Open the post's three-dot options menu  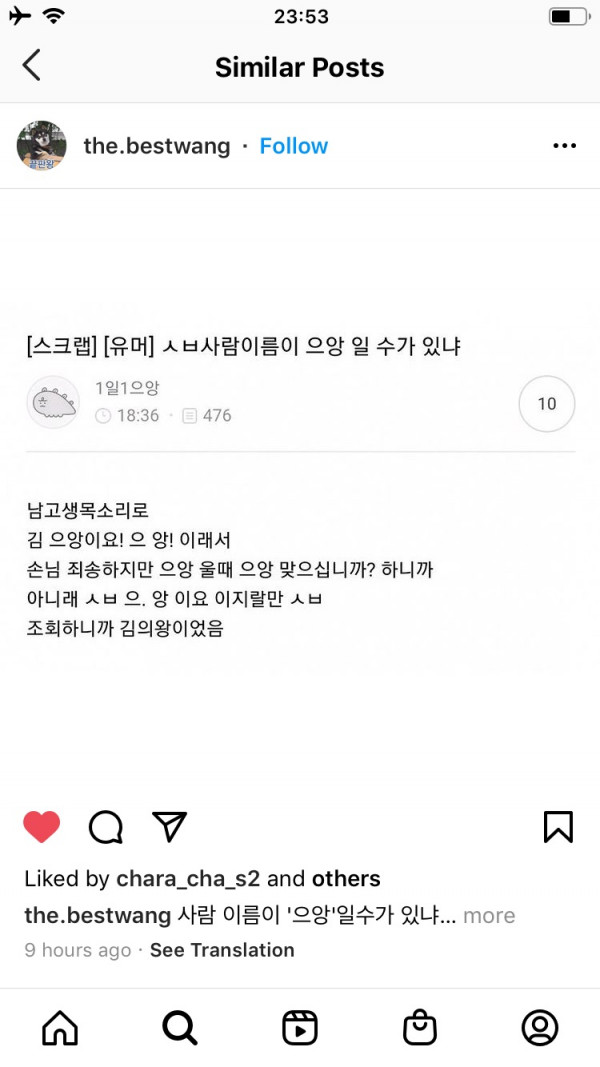coord(564,146)
